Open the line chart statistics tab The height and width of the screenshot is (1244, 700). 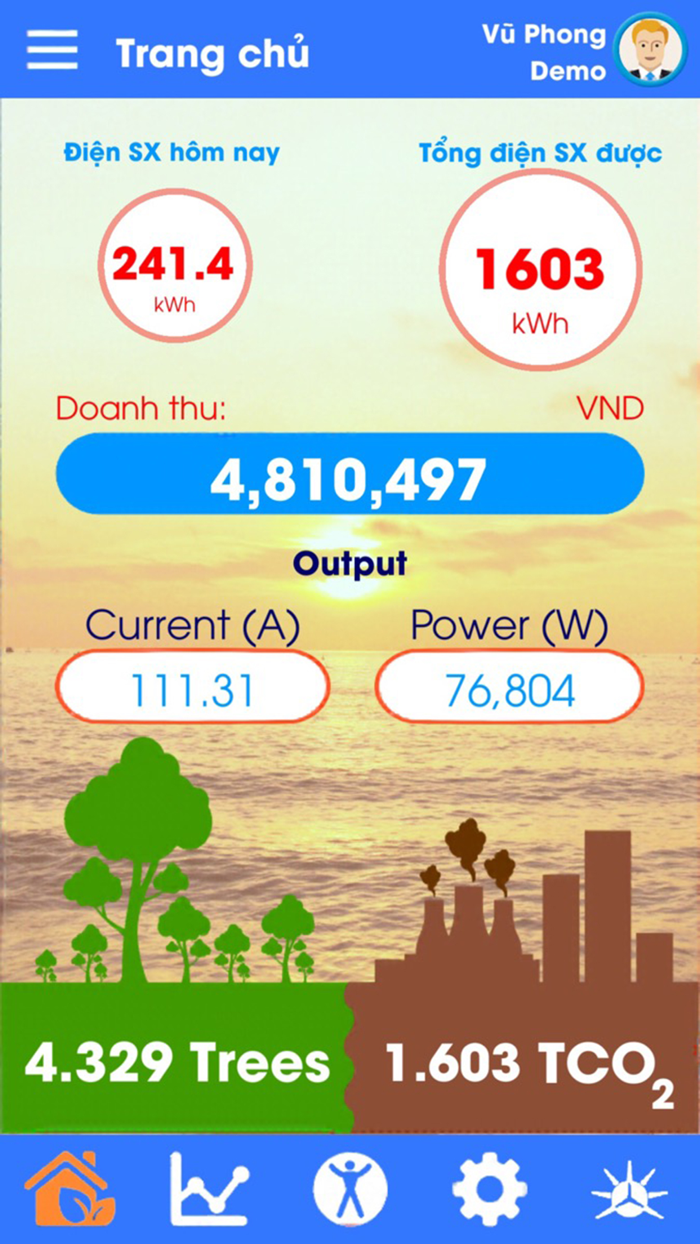[x=208, y=1188]
